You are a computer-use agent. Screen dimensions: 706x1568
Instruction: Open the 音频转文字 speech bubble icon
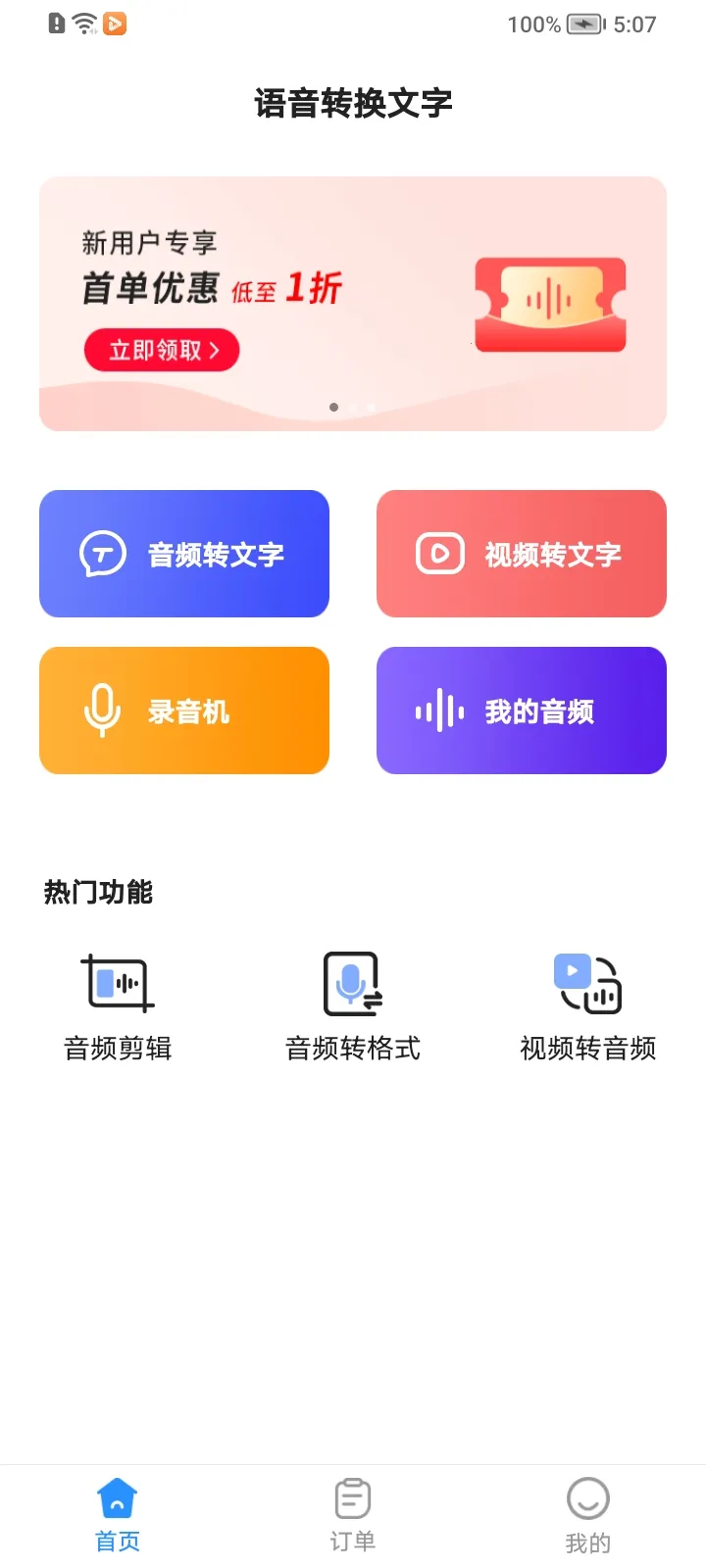click(104, 554)
